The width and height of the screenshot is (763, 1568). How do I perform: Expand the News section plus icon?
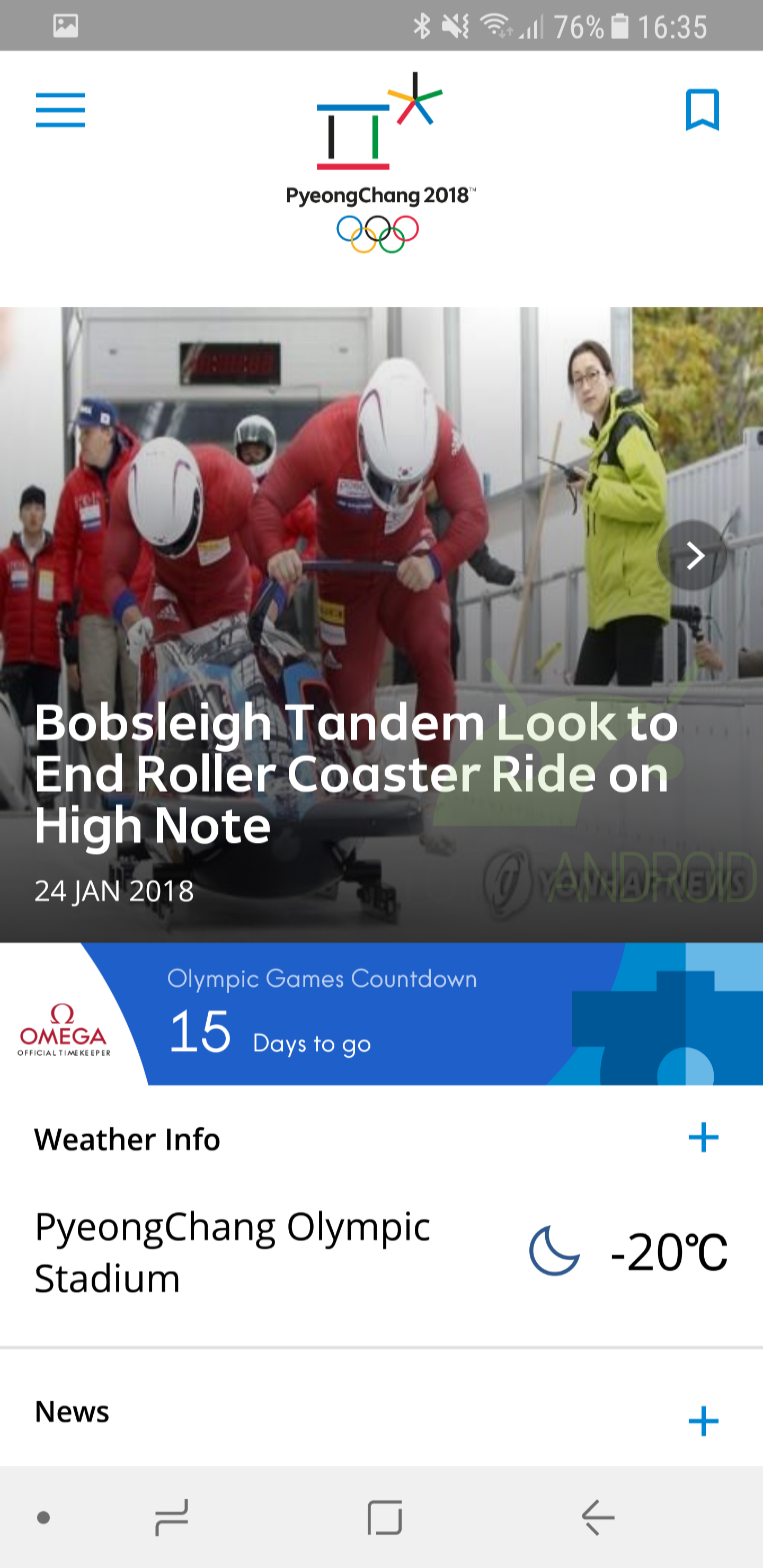click(703, 1421)
